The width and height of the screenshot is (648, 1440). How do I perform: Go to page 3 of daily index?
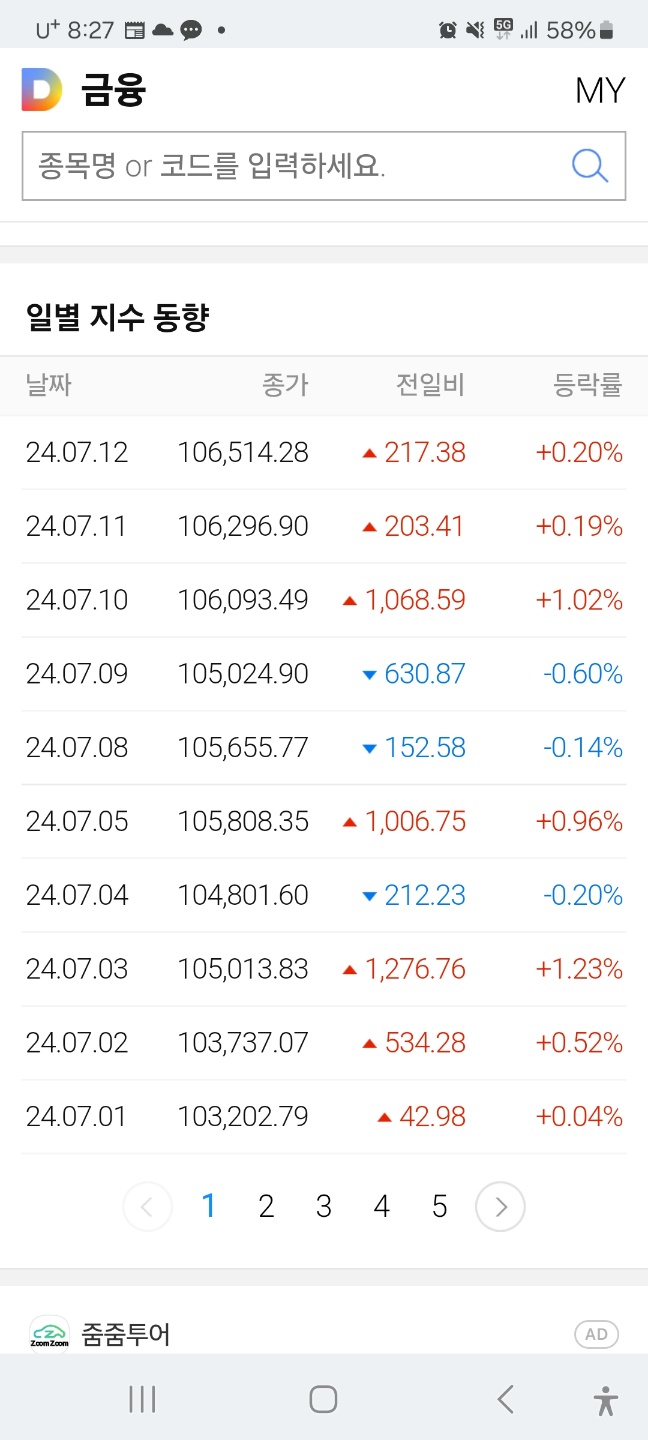click(324, 1207)
